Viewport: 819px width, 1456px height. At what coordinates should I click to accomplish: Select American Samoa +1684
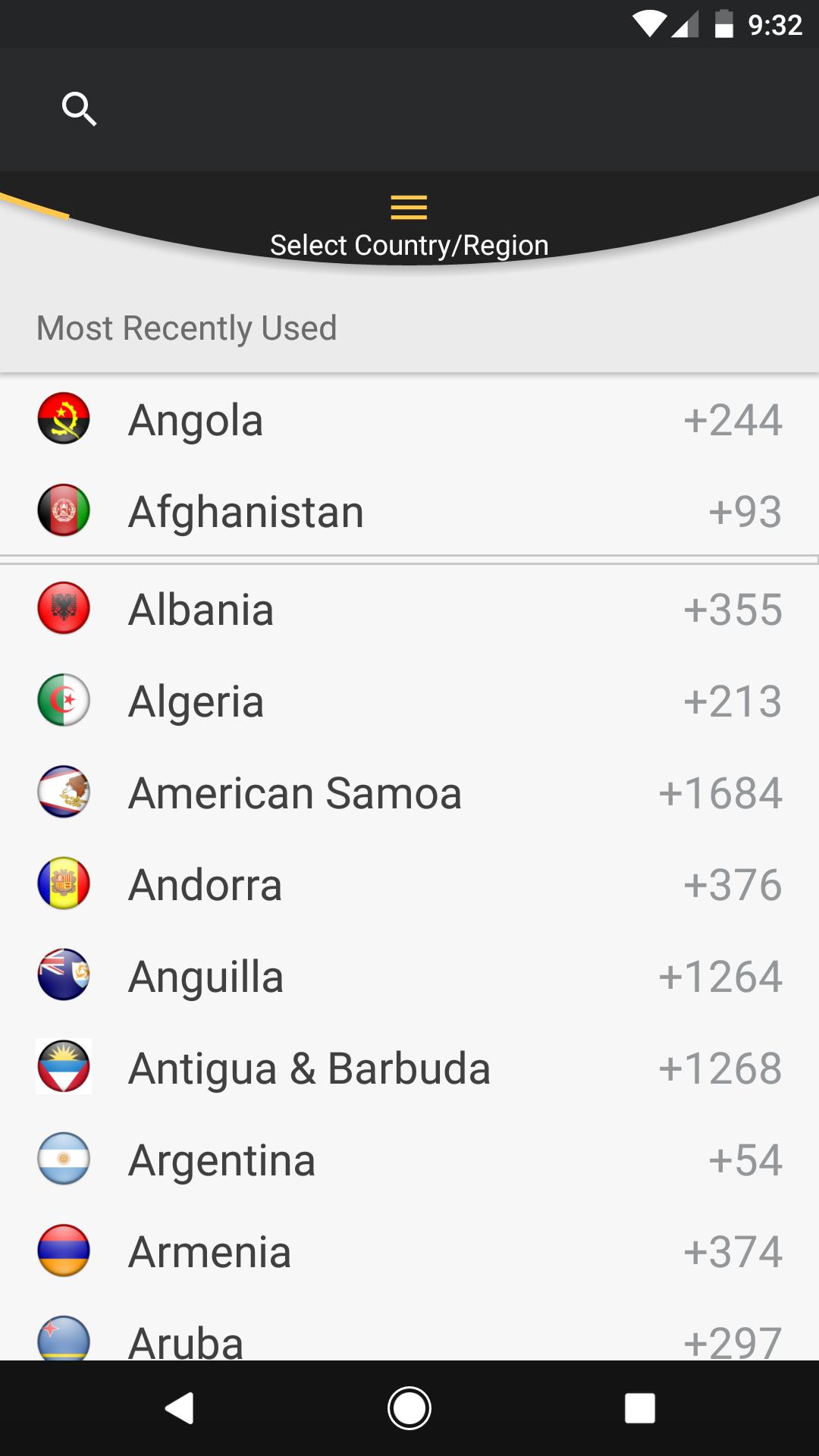[409, 792]
